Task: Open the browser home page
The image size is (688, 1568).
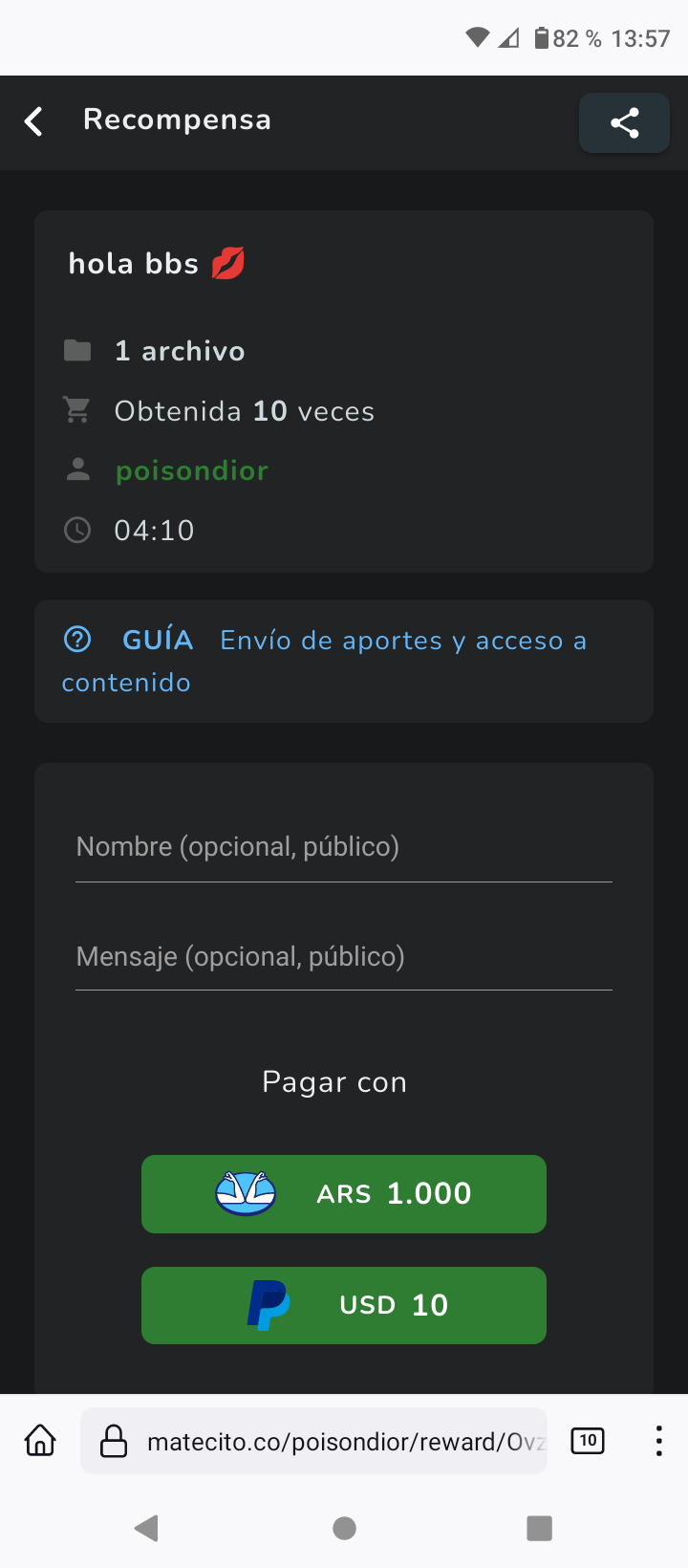Action: click(40, 1440)
